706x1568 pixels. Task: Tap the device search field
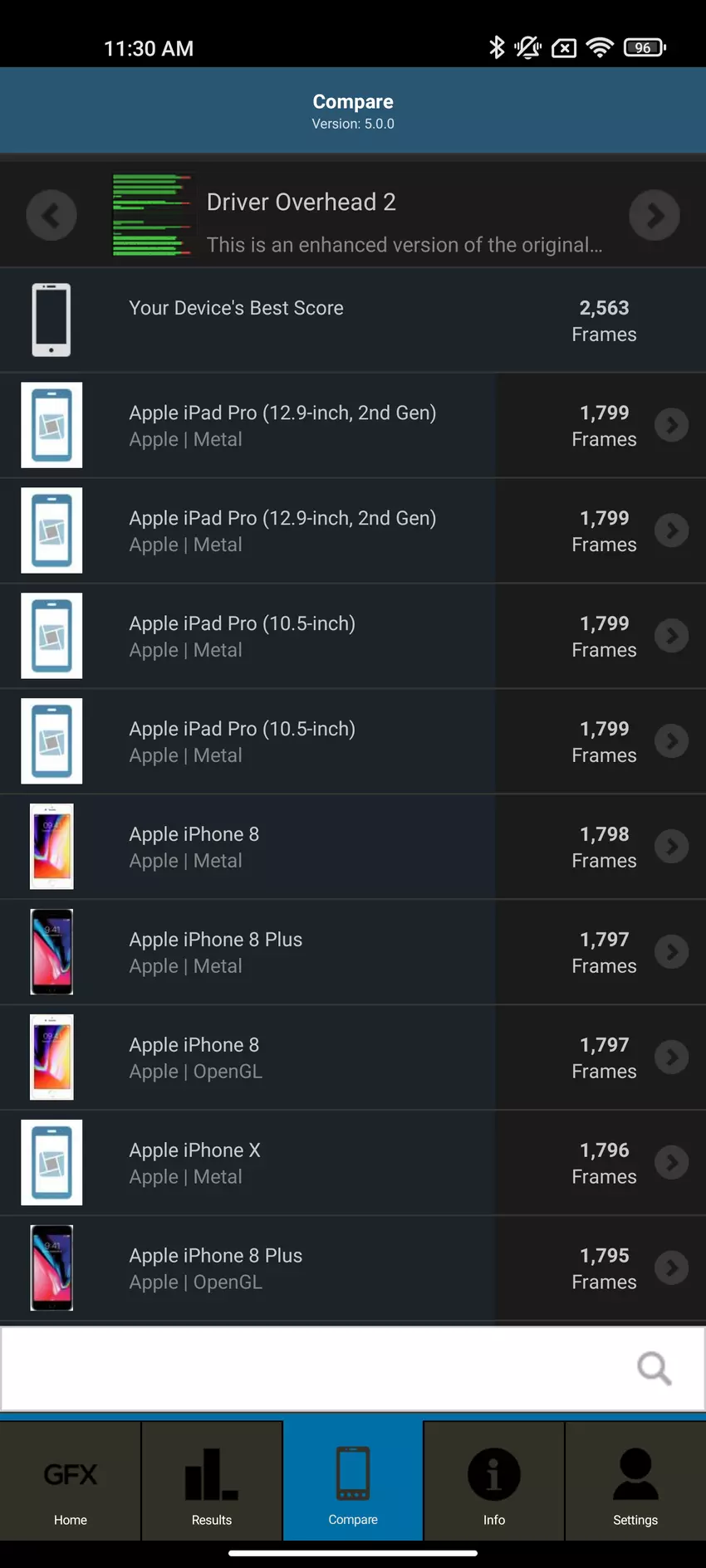pos(316,1369)
